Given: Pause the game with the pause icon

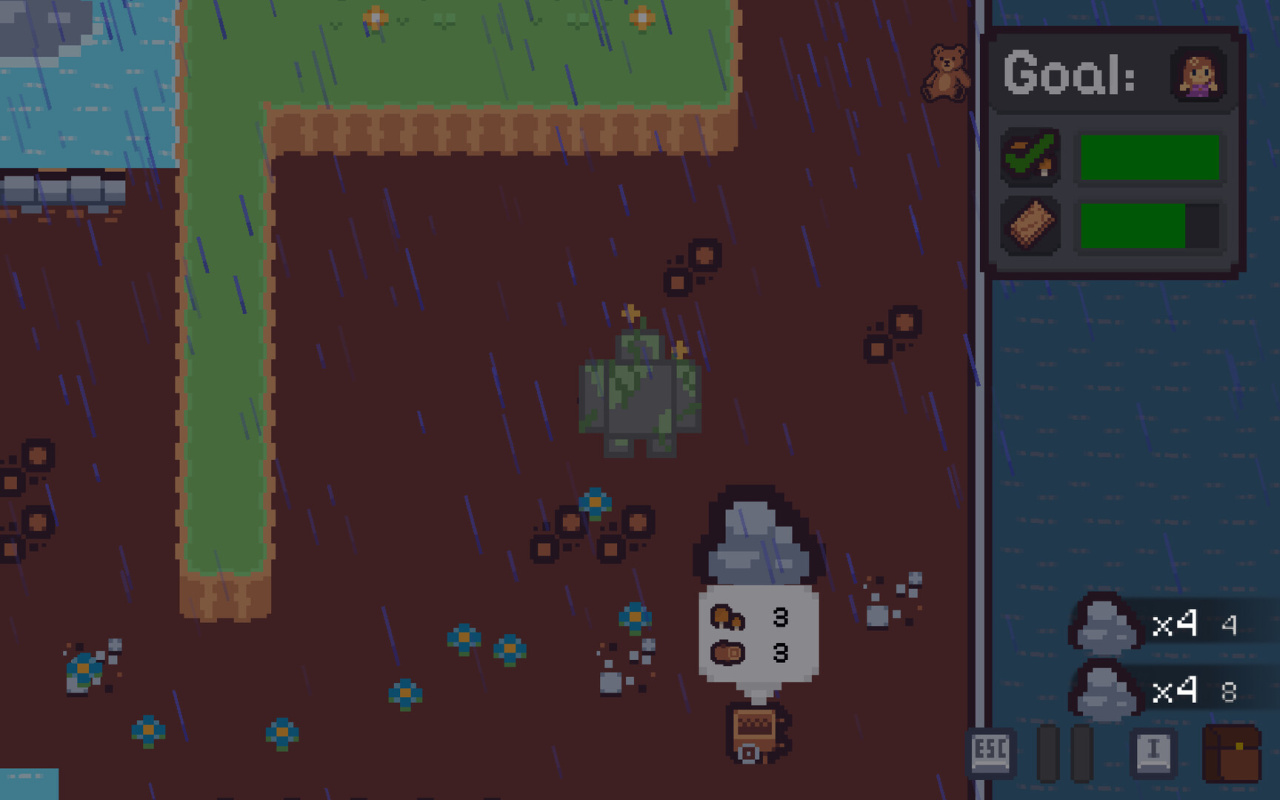Looking at the screenshot, I should pyautogui.click(x=1065, y=754).
